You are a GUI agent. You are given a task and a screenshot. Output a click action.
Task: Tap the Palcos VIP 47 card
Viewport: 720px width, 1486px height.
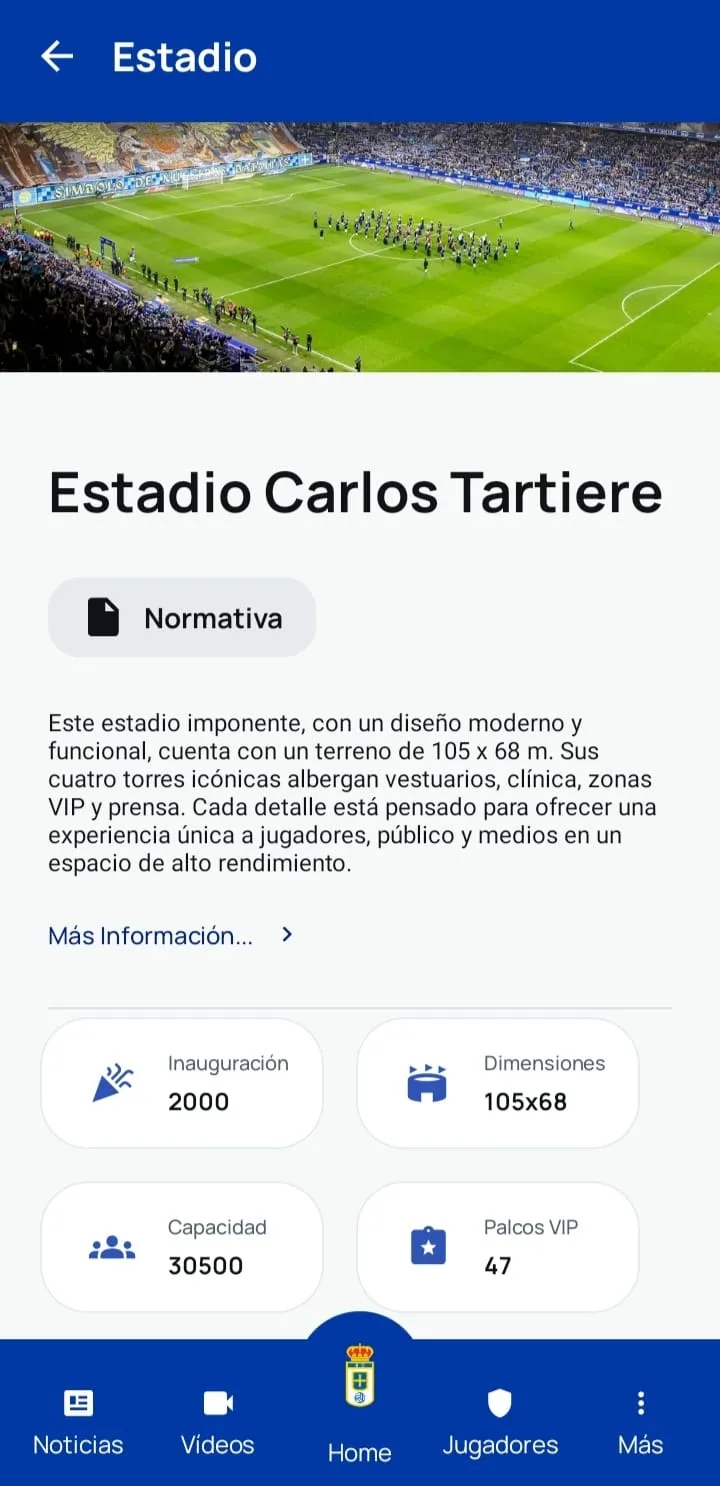coord(497,1246)
